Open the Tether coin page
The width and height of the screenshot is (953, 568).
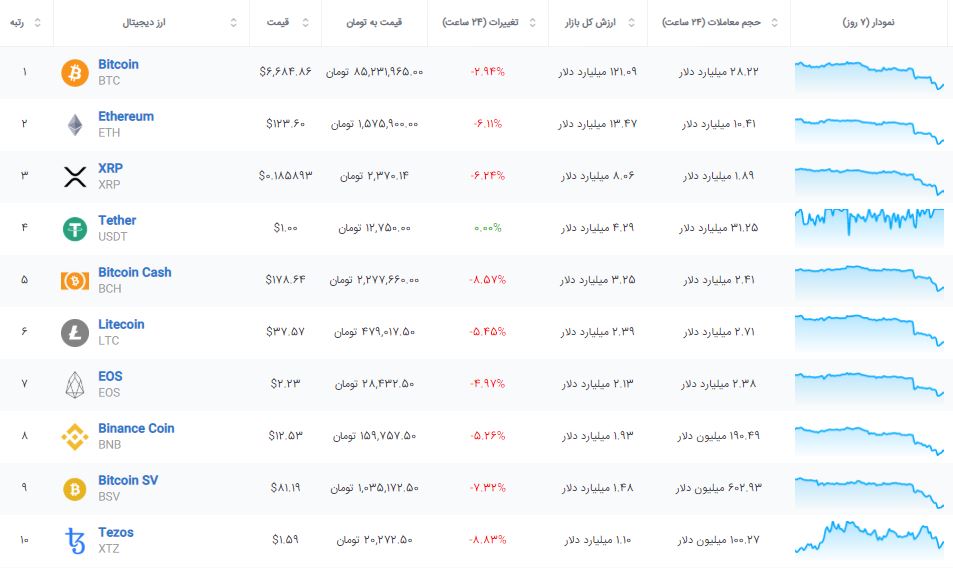(117, 220)
